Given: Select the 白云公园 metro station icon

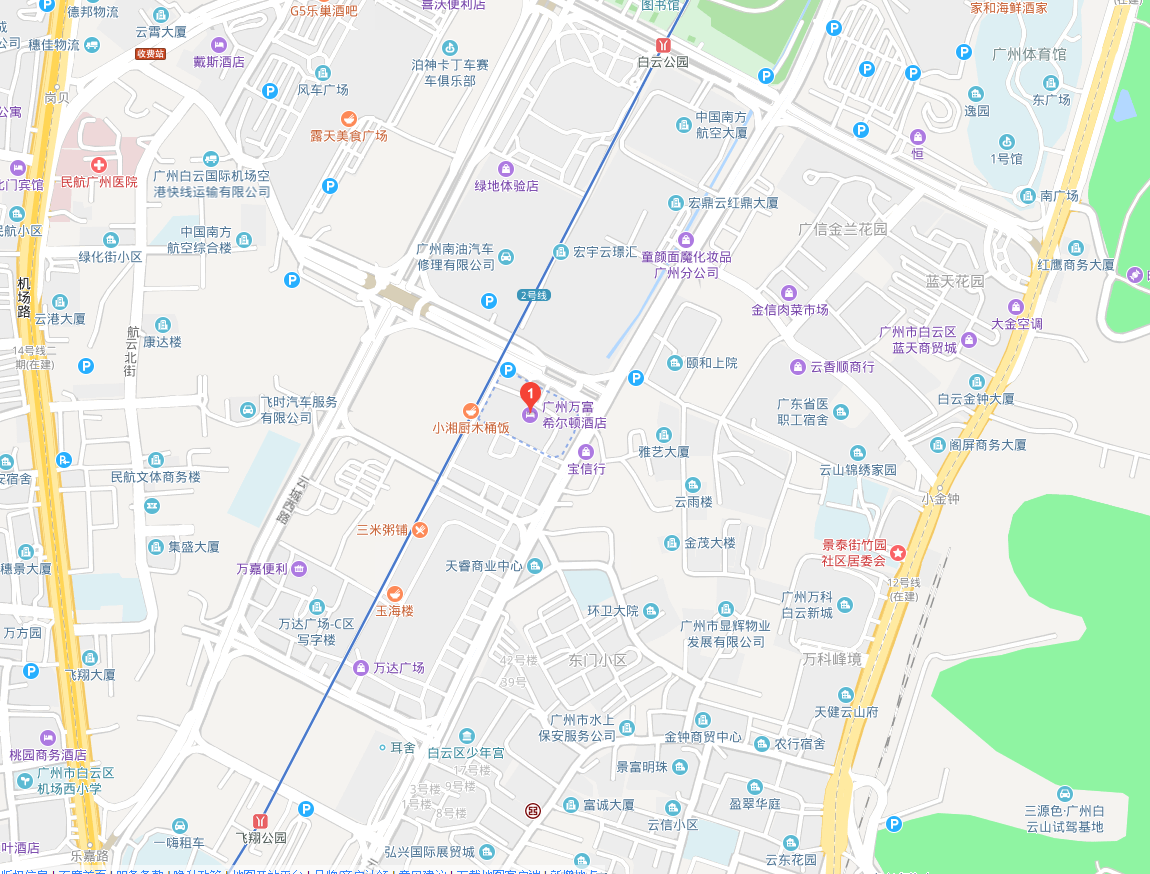Looking at the screenshot, I should click(663, 44).
